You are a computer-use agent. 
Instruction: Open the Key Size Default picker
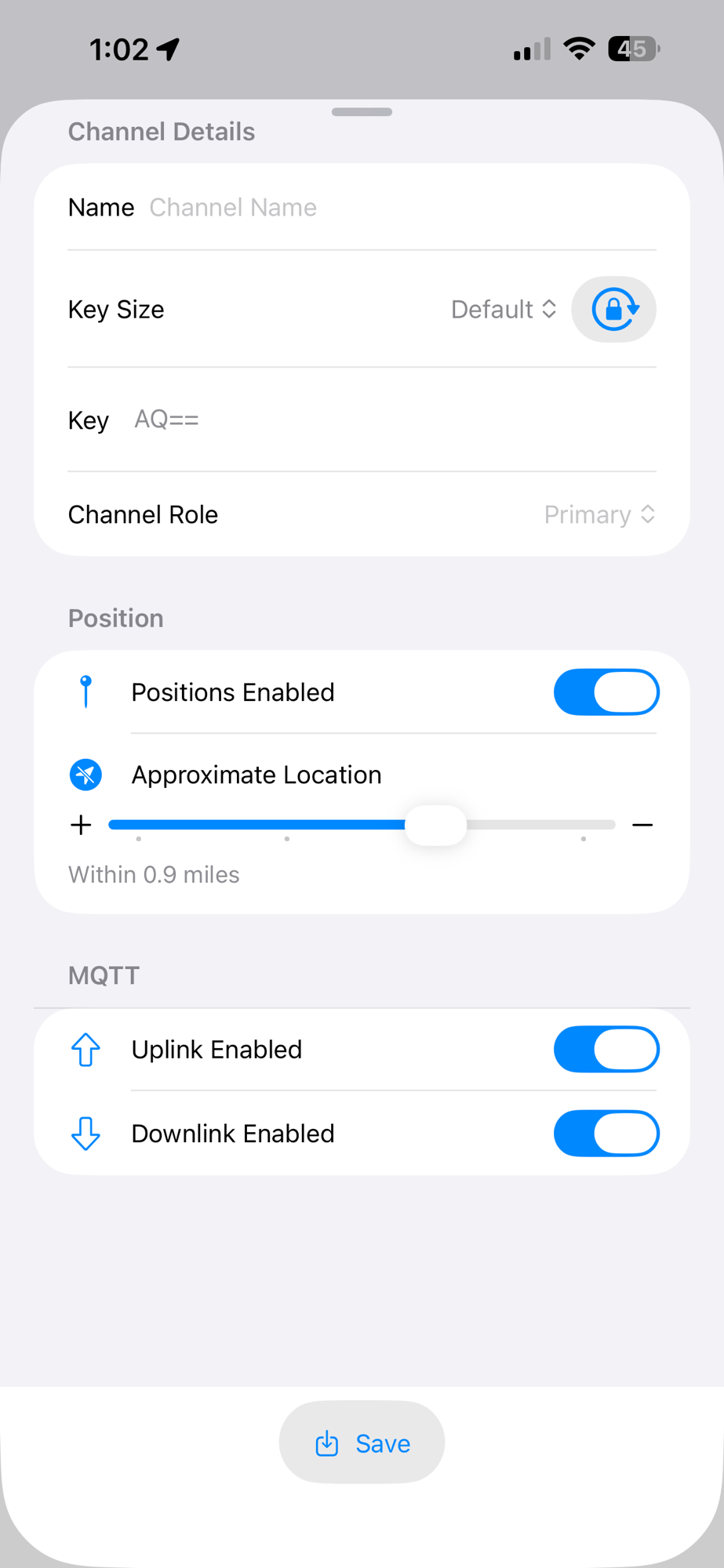pos(504,310)
